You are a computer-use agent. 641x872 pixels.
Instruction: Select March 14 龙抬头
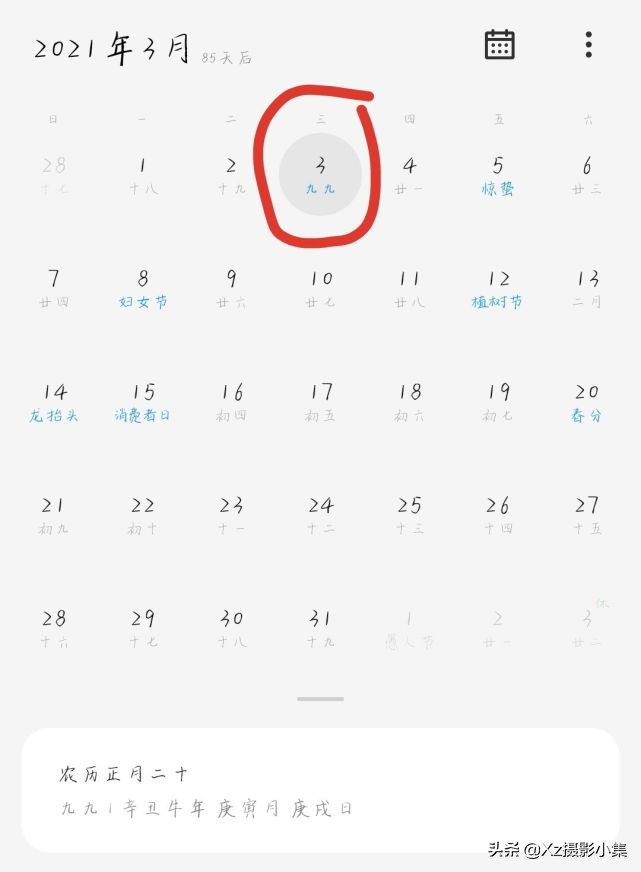(x=54, y=401)
